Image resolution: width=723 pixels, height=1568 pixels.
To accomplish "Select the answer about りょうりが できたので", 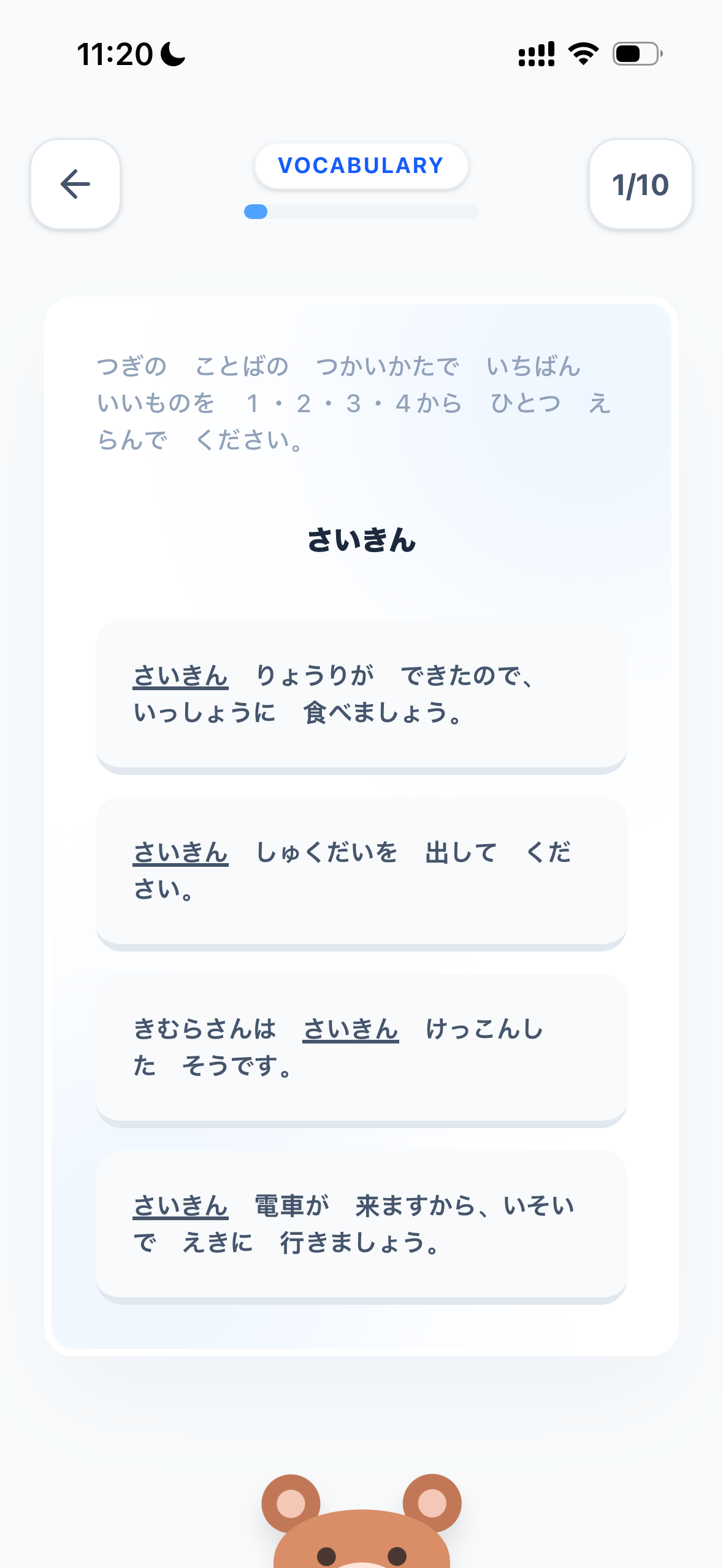I will [x=361, y=694].
